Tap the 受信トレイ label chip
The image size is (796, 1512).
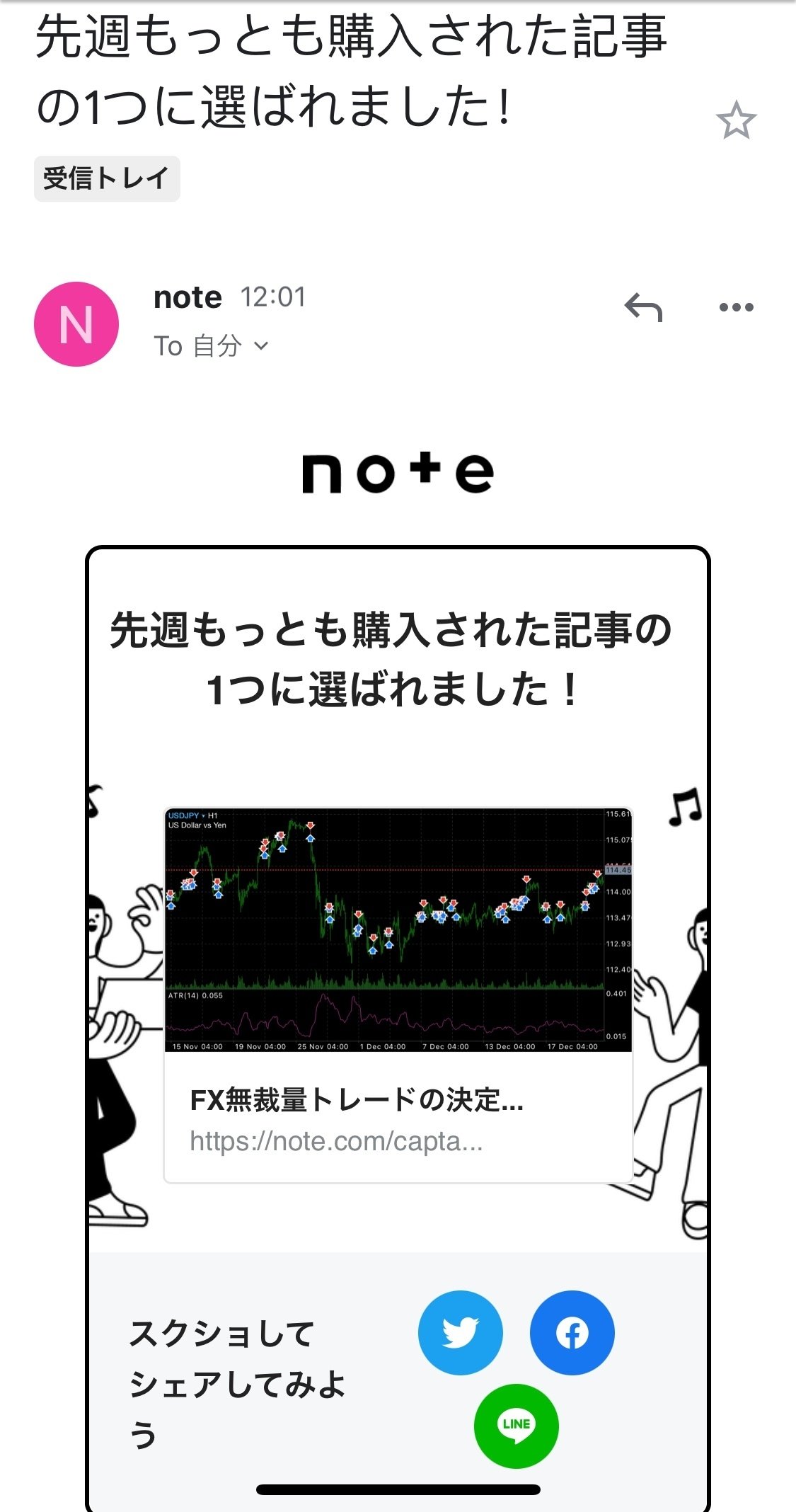coord(107,178)
